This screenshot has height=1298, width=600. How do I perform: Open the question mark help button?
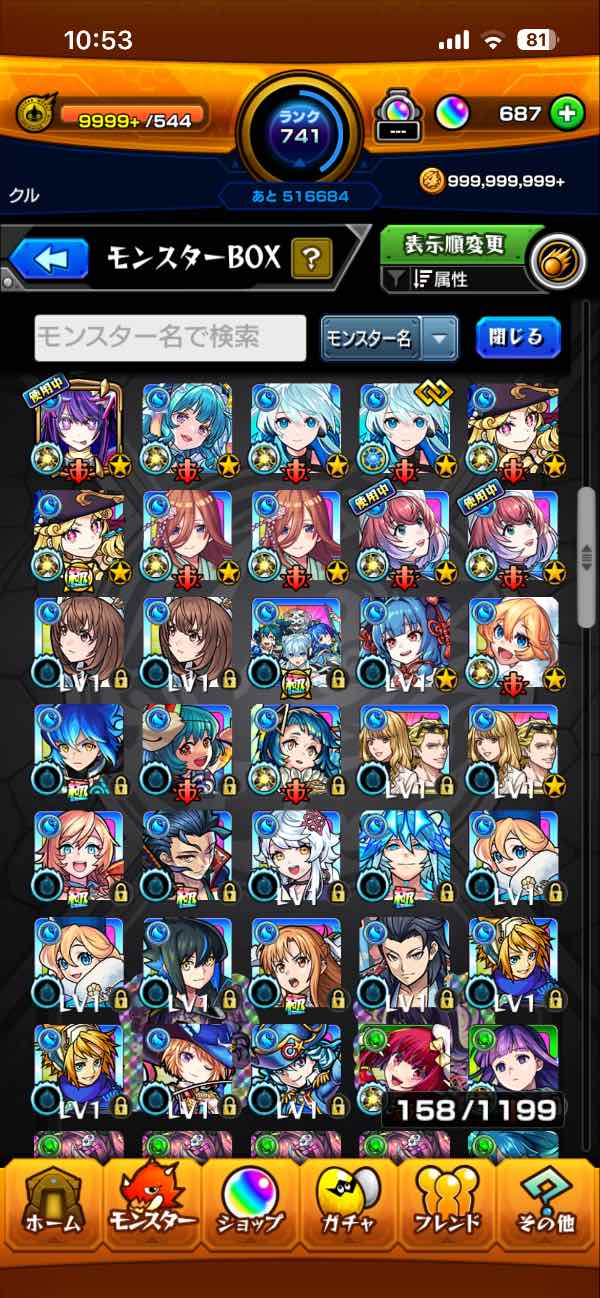pos(311,260)
